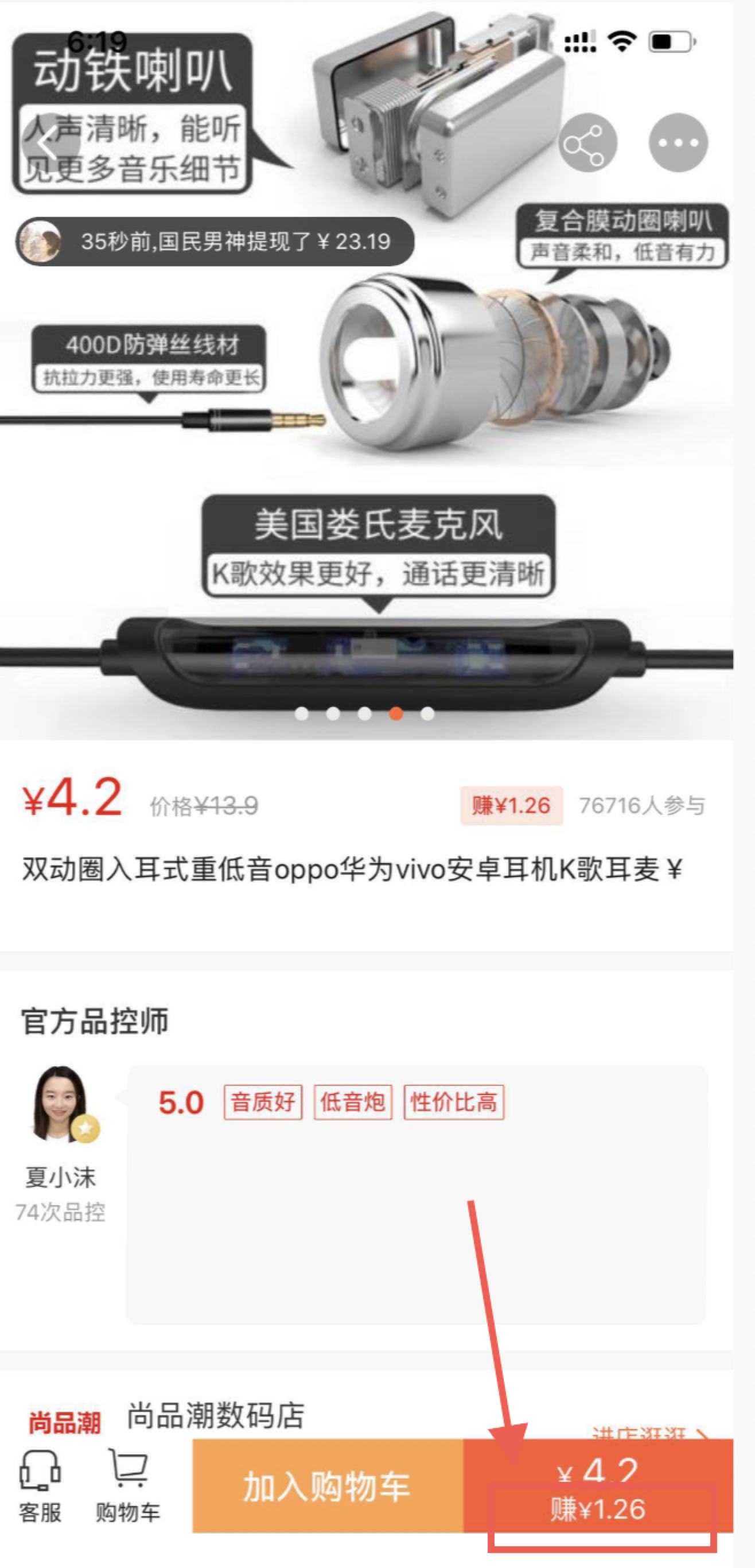Open quality reviewer 夏小沫's profile
The image size is (755, 1568).
pyautogui.click(x=61, y=1105)
